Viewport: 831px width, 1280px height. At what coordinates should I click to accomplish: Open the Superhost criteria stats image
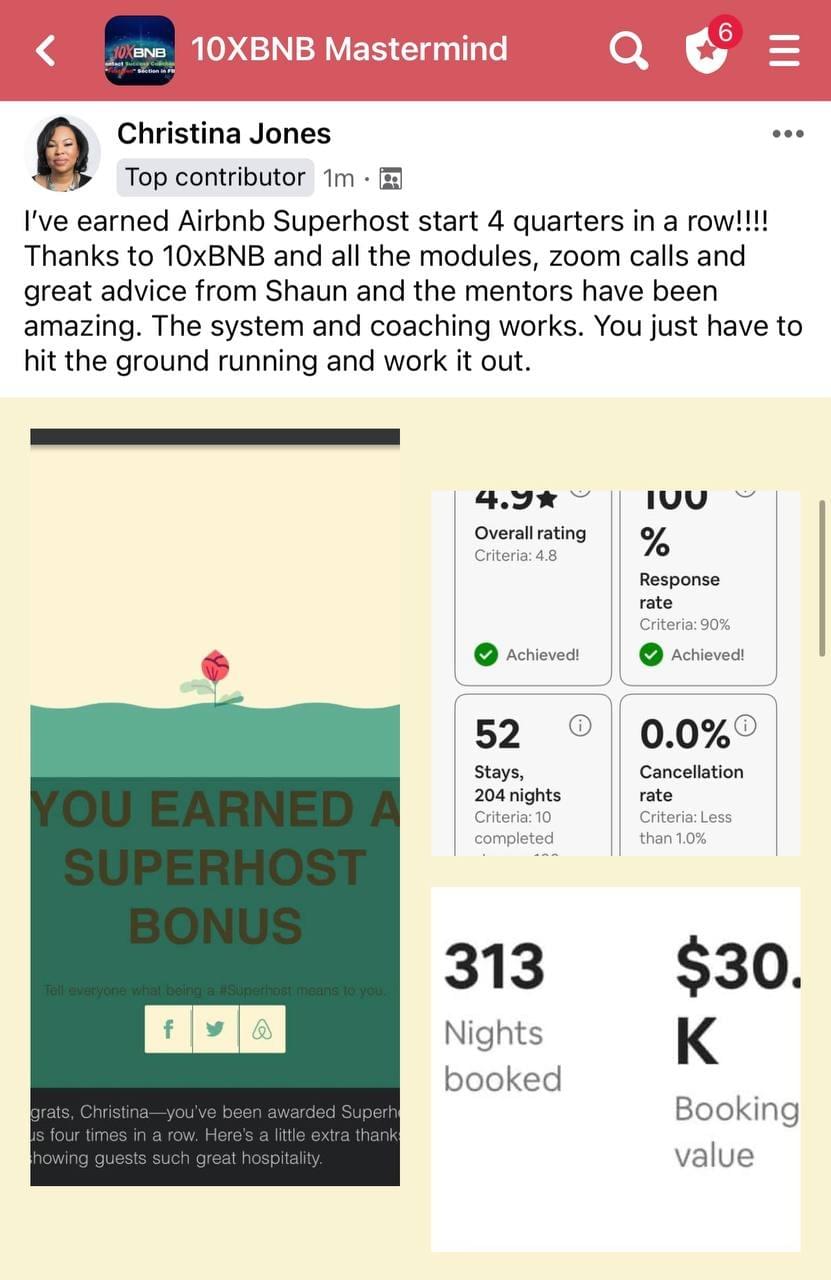(615, 673)
